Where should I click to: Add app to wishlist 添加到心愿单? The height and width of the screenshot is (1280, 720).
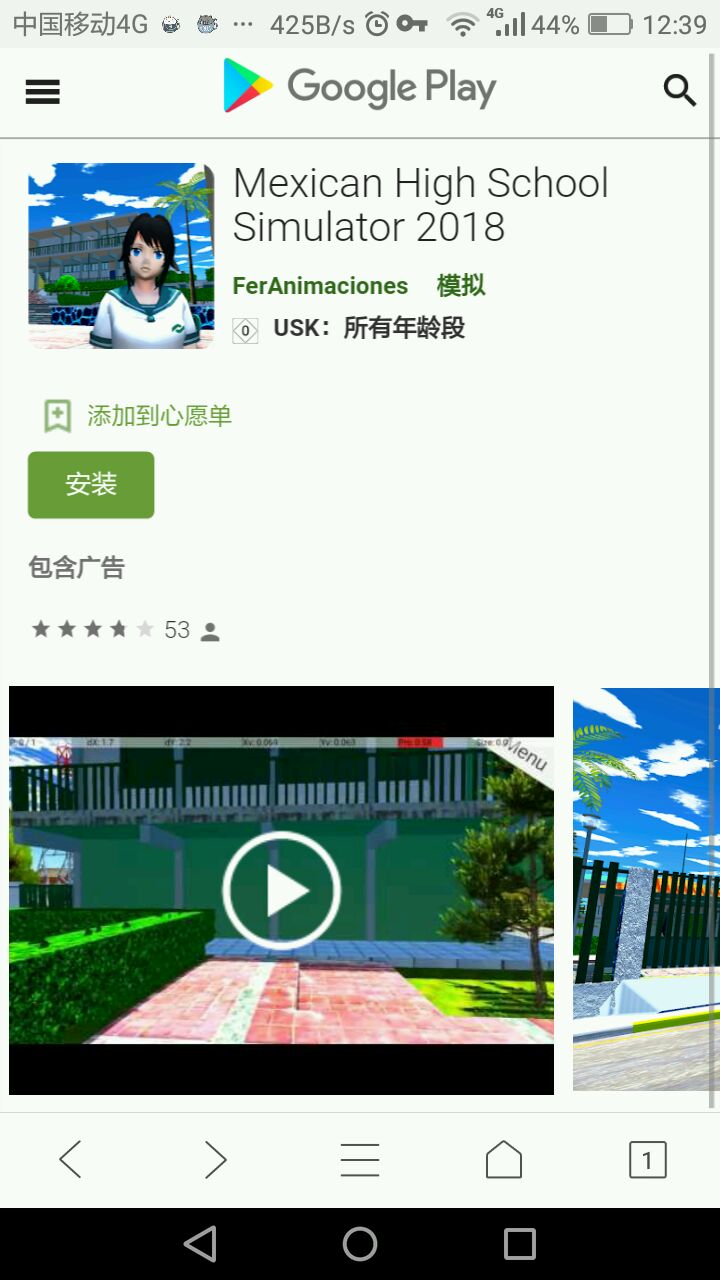pyautogui.click(x=138, y=416)
